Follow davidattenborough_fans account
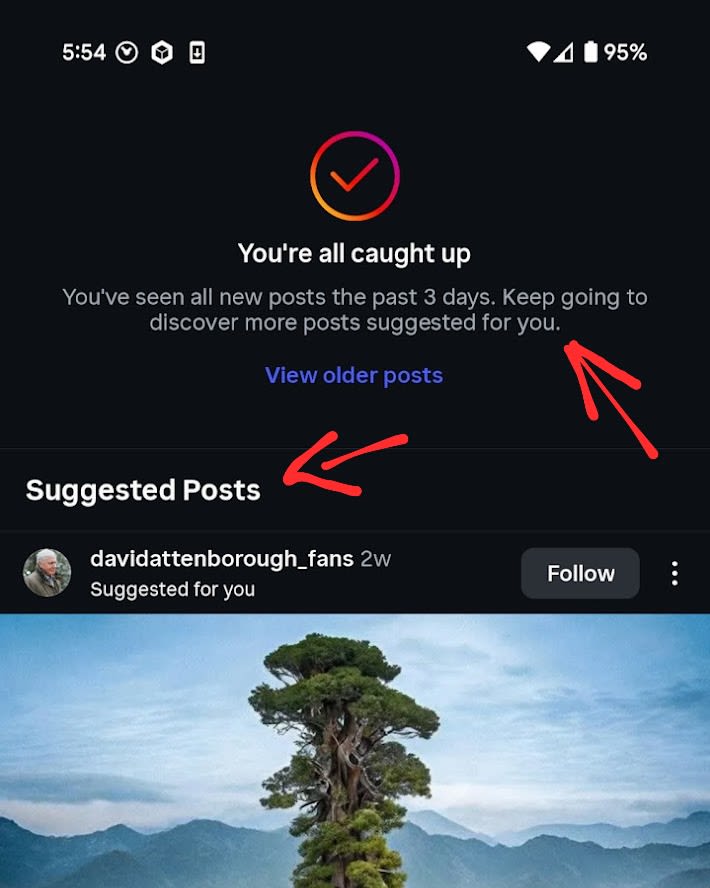The height and width of the screenshot is (888, 710). click(580, 573)
